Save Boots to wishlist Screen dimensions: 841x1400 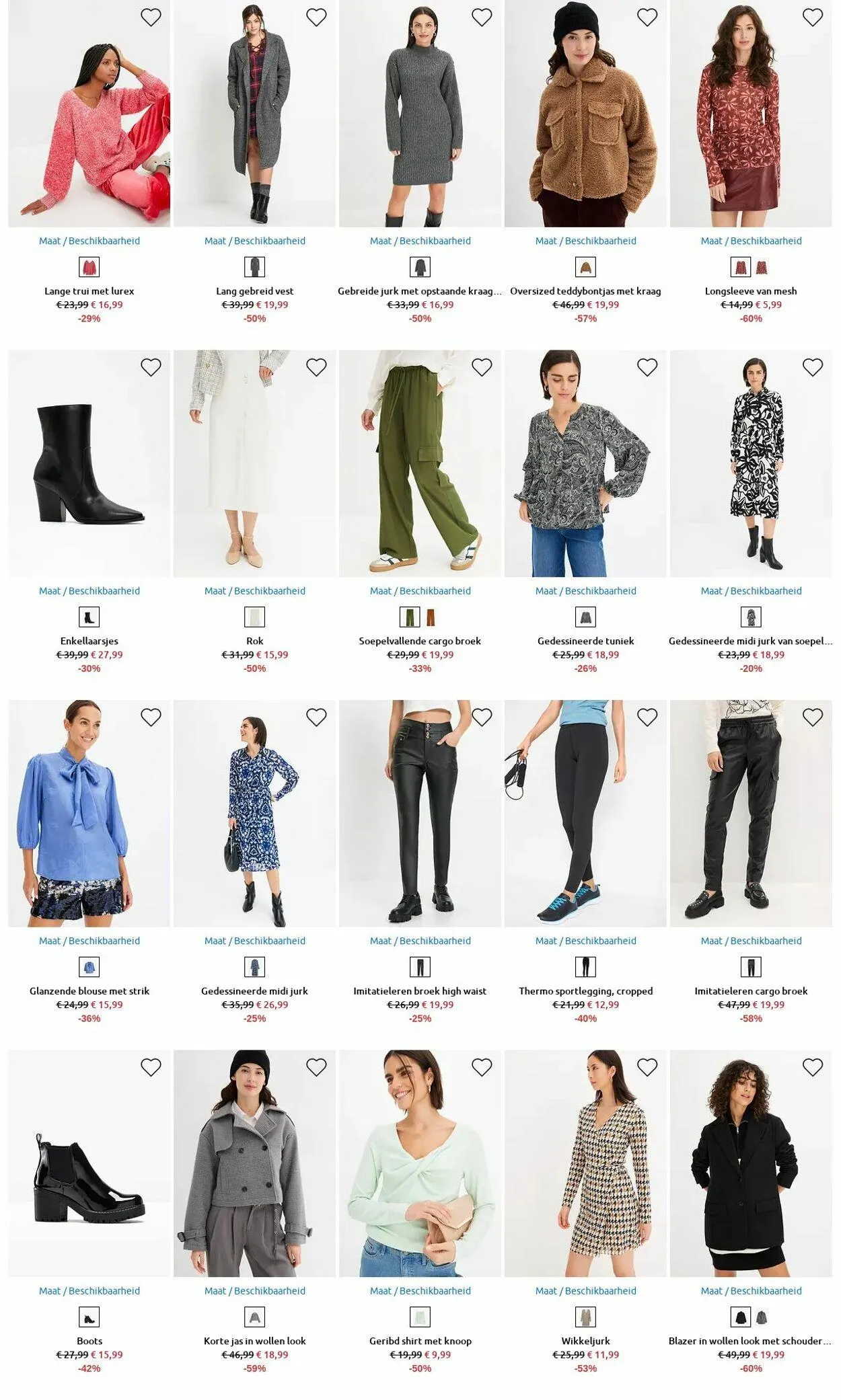[151, 1067]
